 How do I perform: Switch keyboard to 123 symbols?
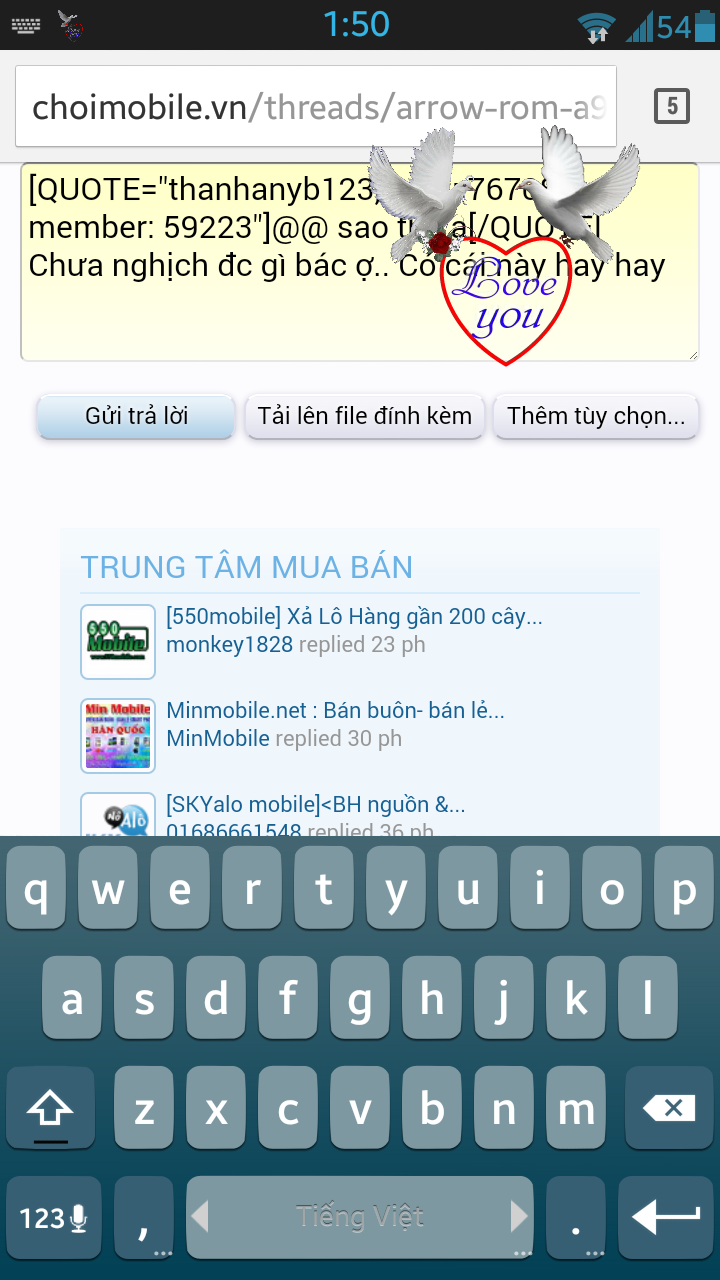click(54, 1217)
